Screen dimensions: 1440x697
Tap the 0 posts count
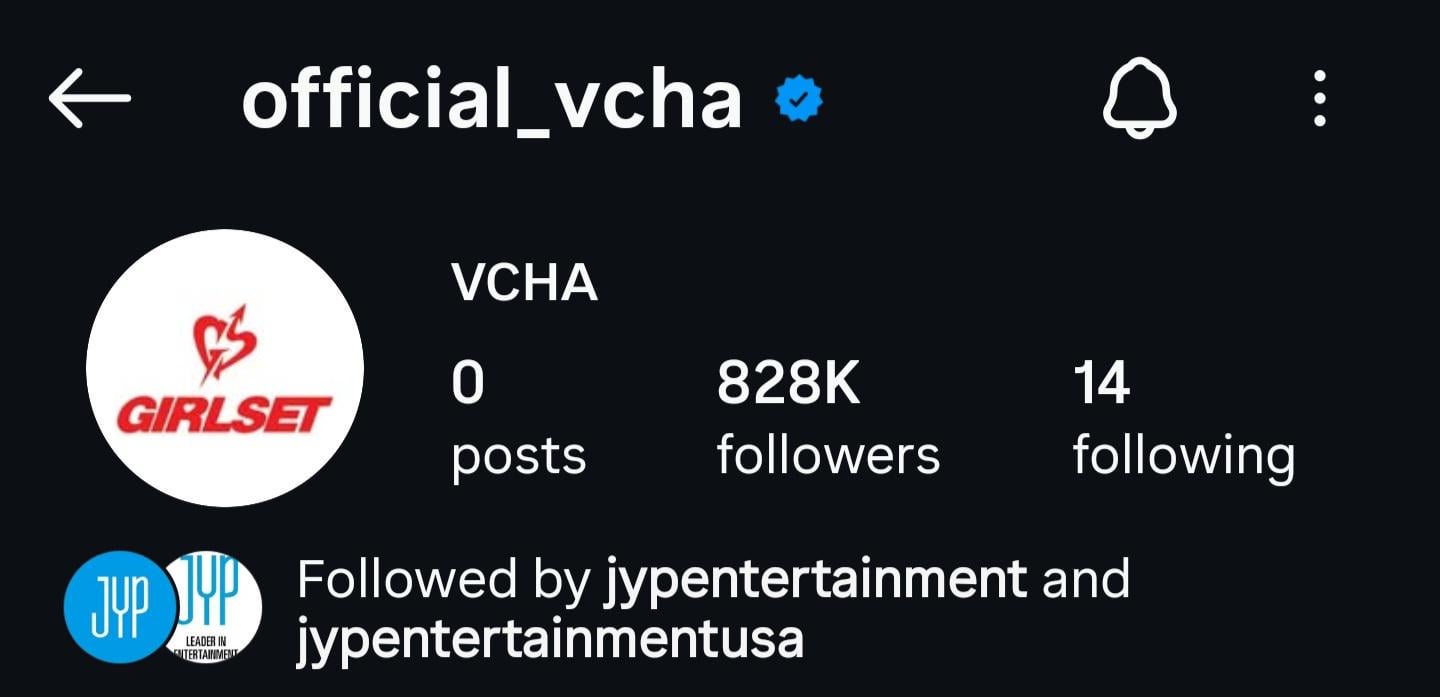(x=517, y=419)
